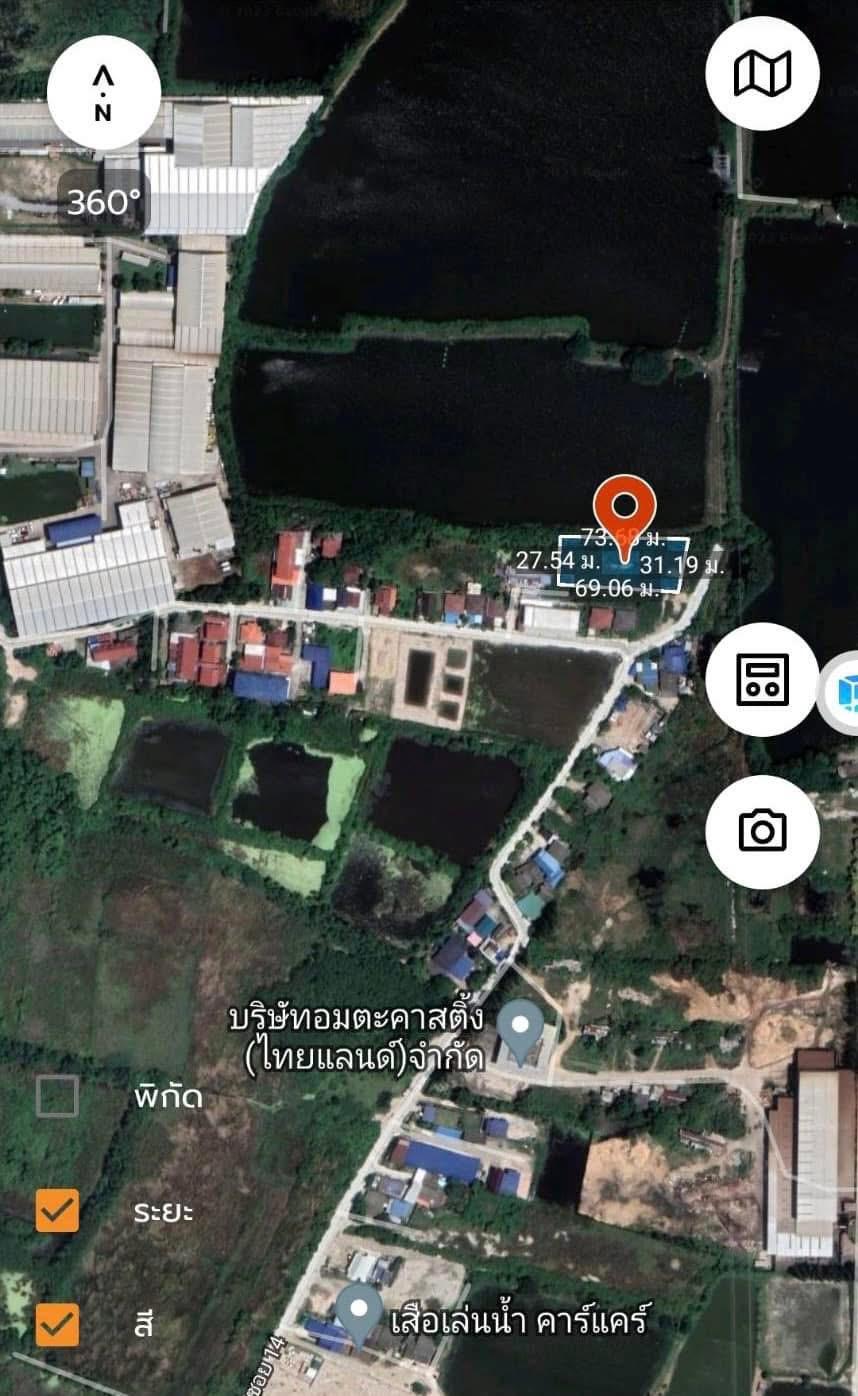This screenshot has width=858, height=1396.
Task: Uncheck the สี checkbox
Action: pos(57,1325)
